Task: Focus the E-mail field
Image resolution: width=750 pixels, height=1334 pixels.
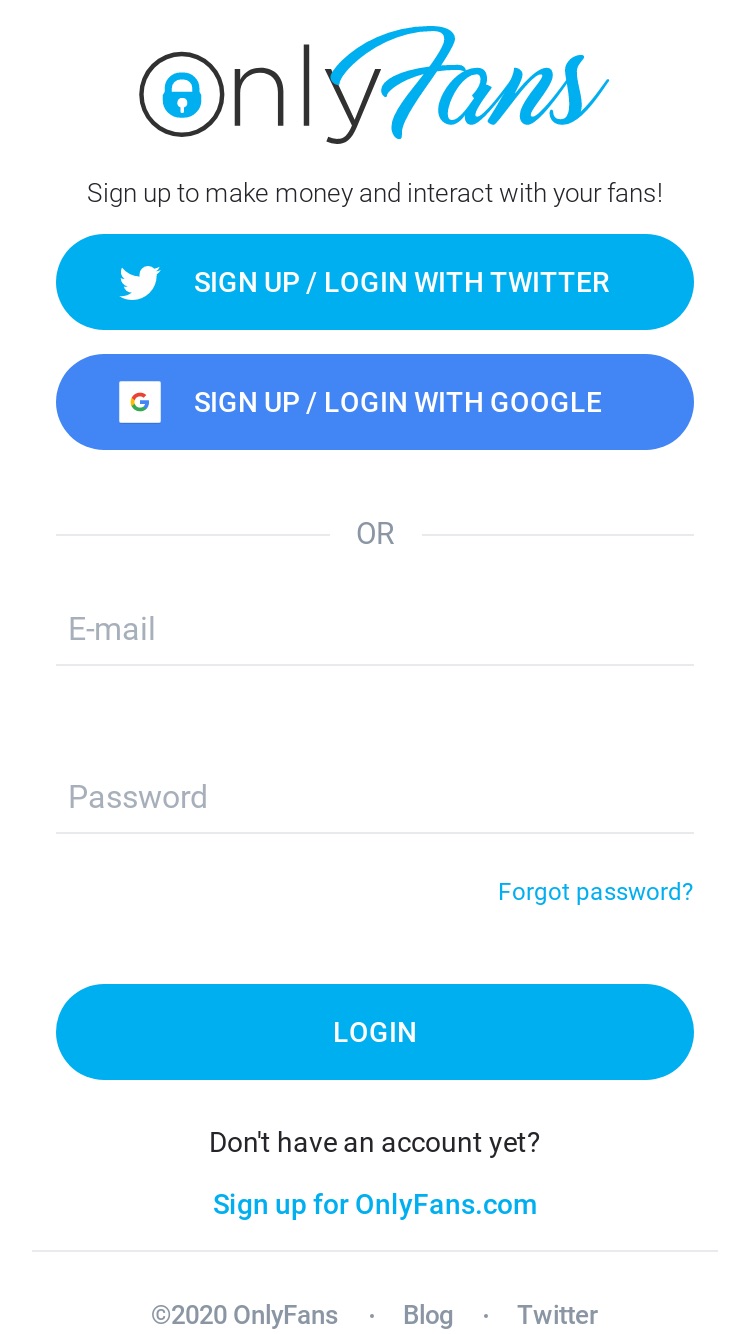Action: pos(375,629)
